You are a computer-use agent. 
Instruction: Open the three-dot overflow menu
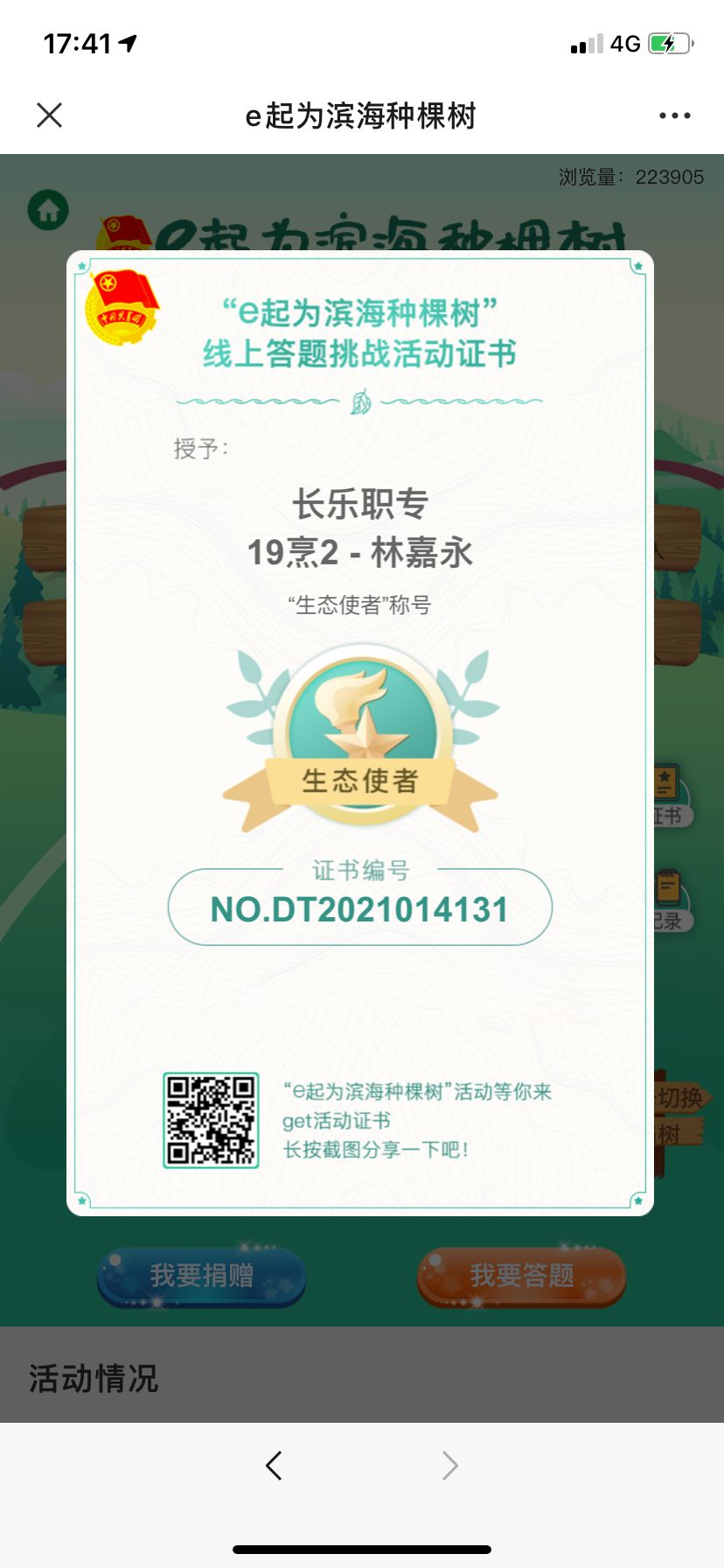[x=674, y=115]
